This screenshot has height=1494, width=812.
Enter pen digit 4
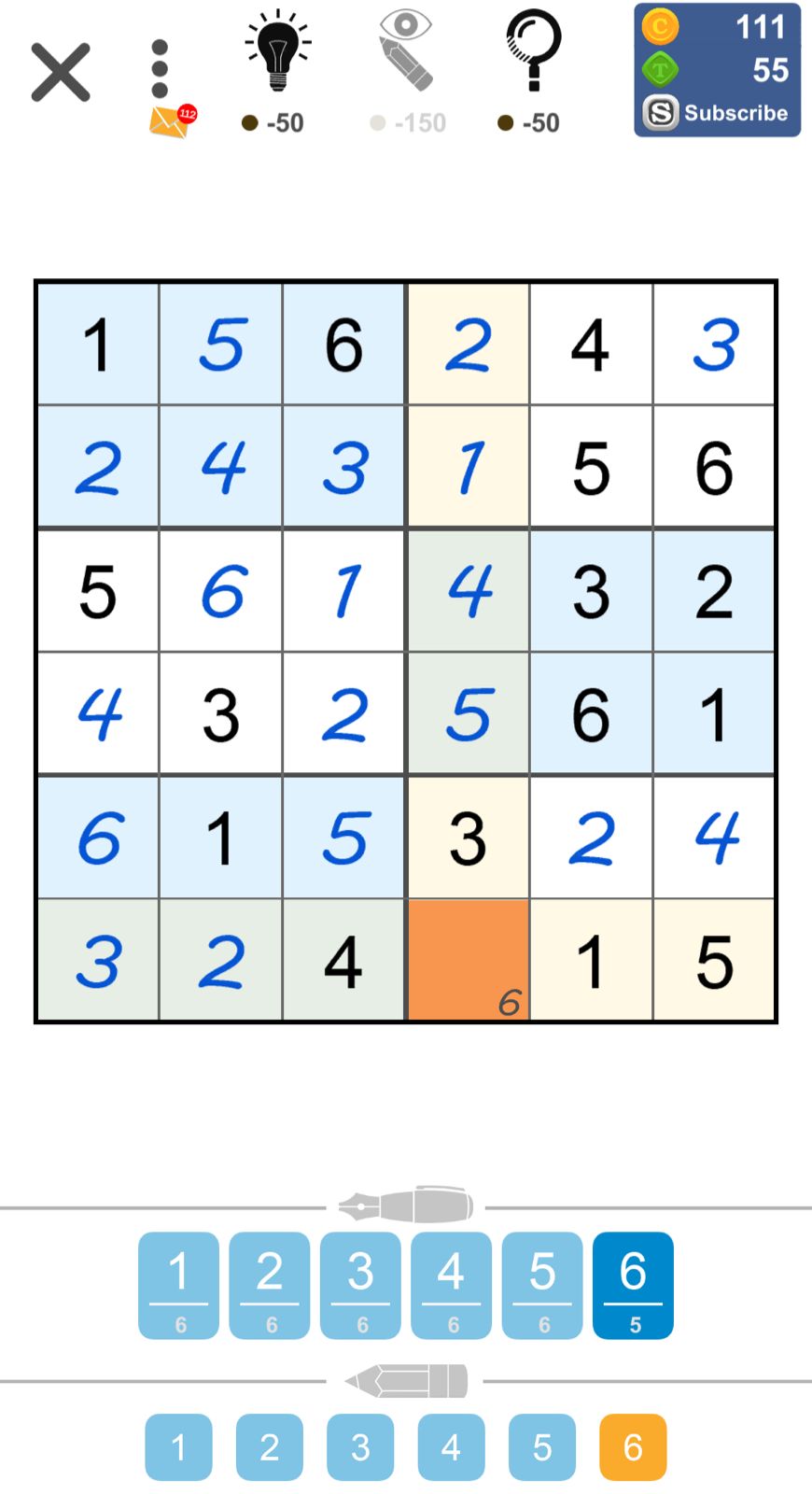pos(451,1285)
